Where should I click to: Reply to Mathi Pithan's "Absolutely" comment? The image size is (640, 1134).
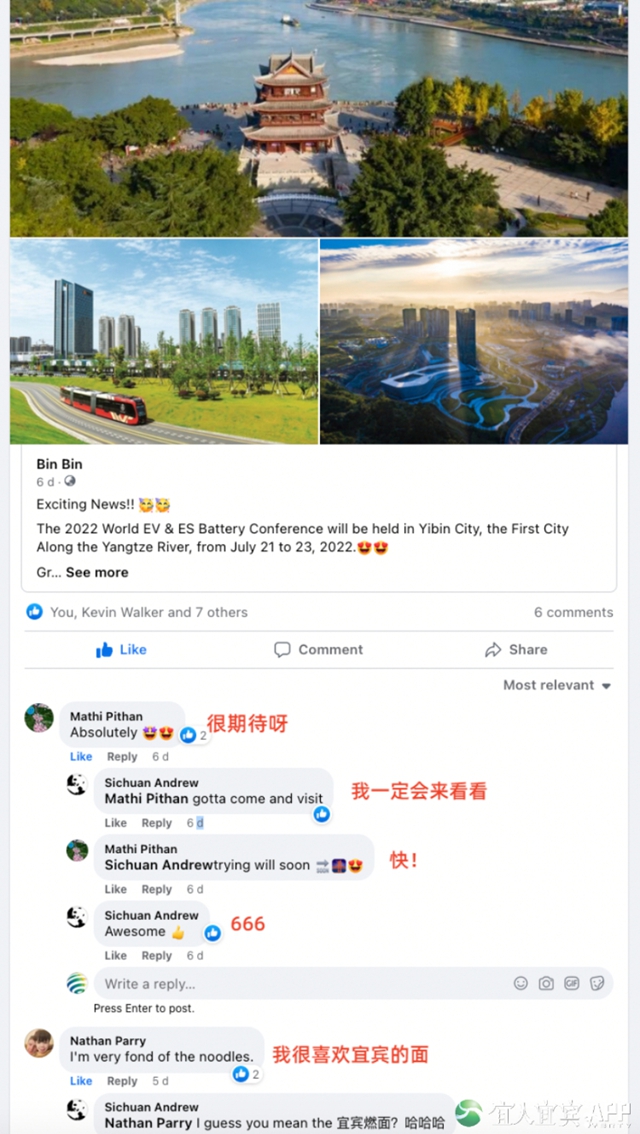pos(122,757)
